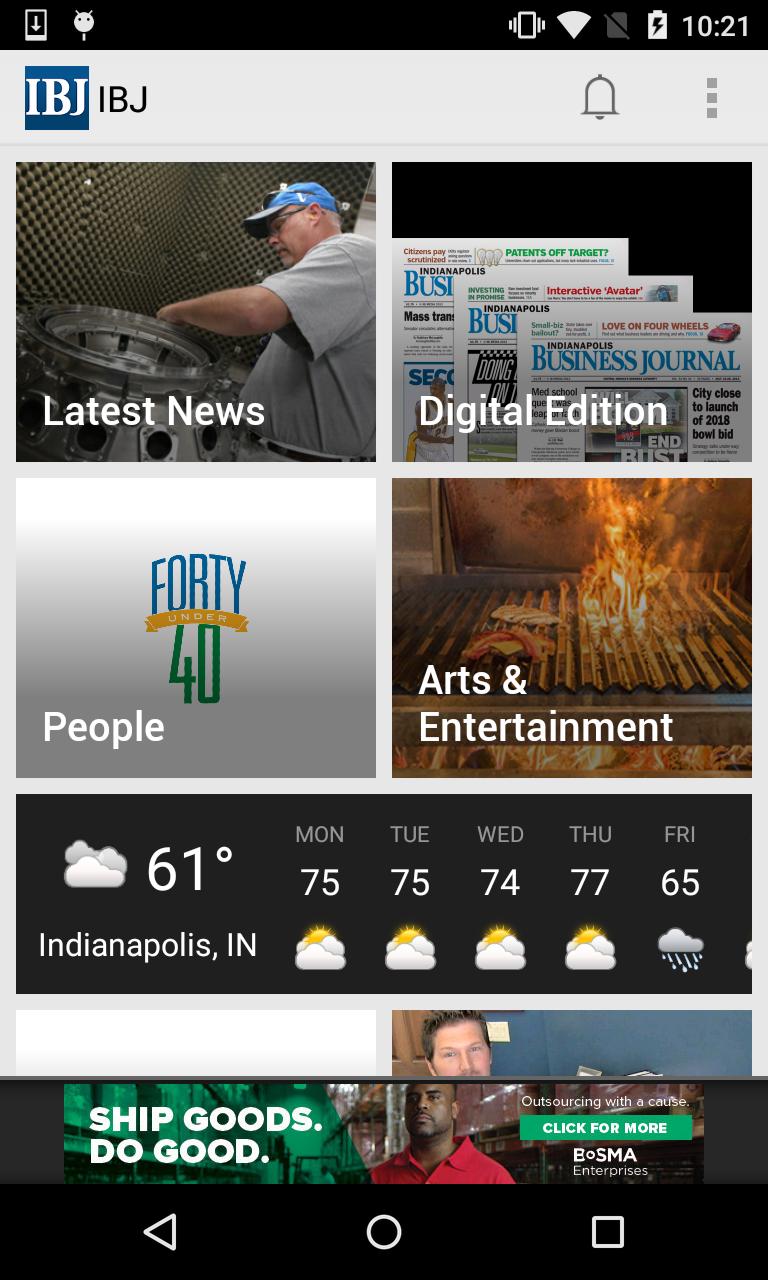Open the Recent Apps navigation button
The image size is (768, 1280).
point(605,1232)
